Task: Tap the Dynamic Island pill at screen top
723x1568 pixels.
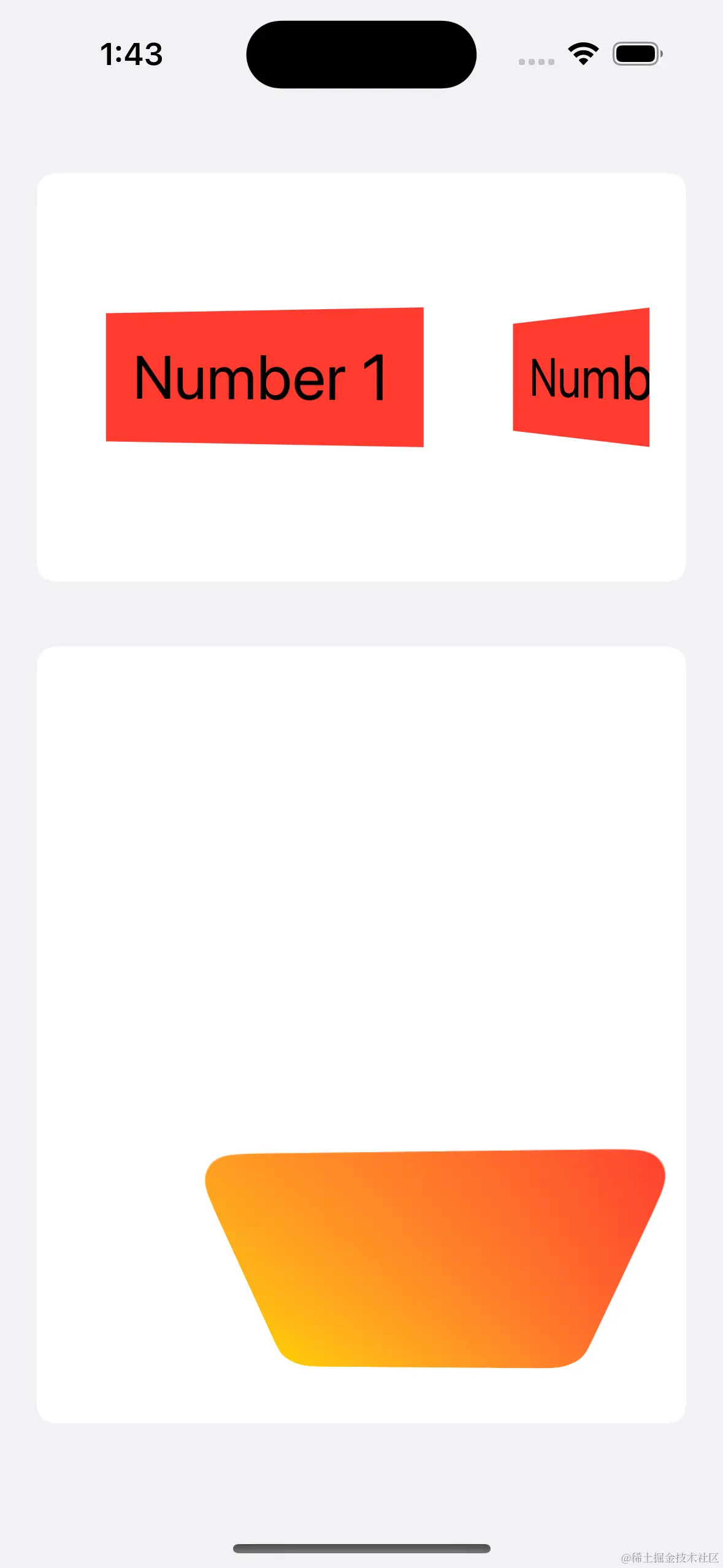Action: [361, 54]
